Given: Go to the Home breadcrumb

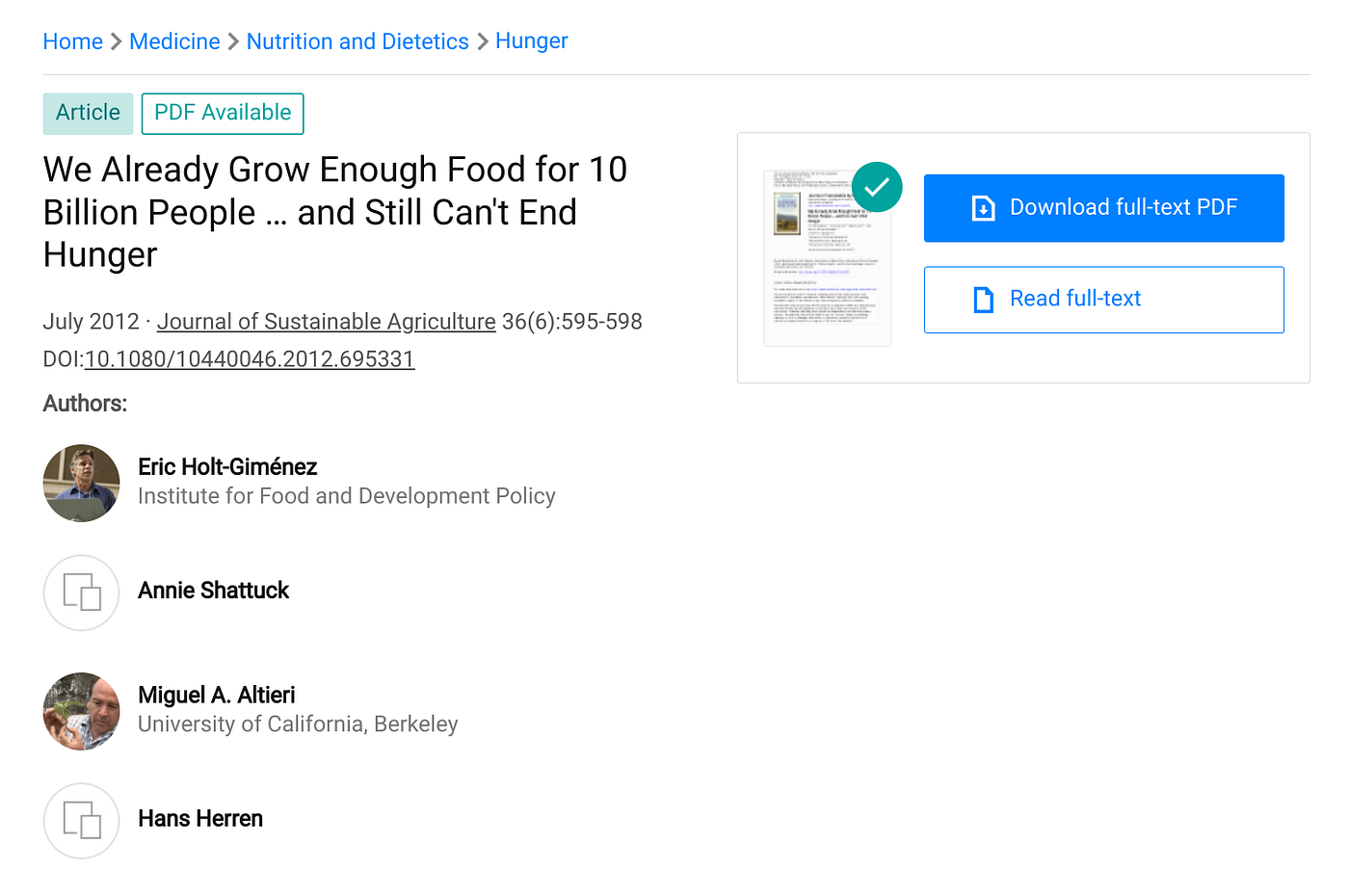Looking at the screenshot, I should click(72, 41).
